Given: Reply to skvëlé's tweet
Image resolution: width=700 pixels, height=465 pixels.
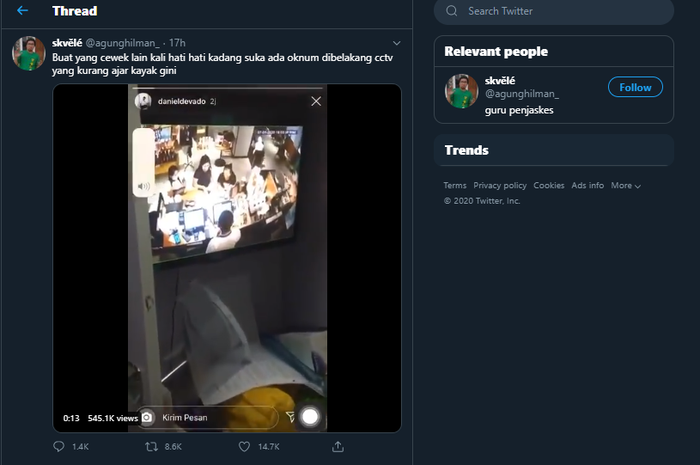Looking at the screenshot, I should pos(59,446).
